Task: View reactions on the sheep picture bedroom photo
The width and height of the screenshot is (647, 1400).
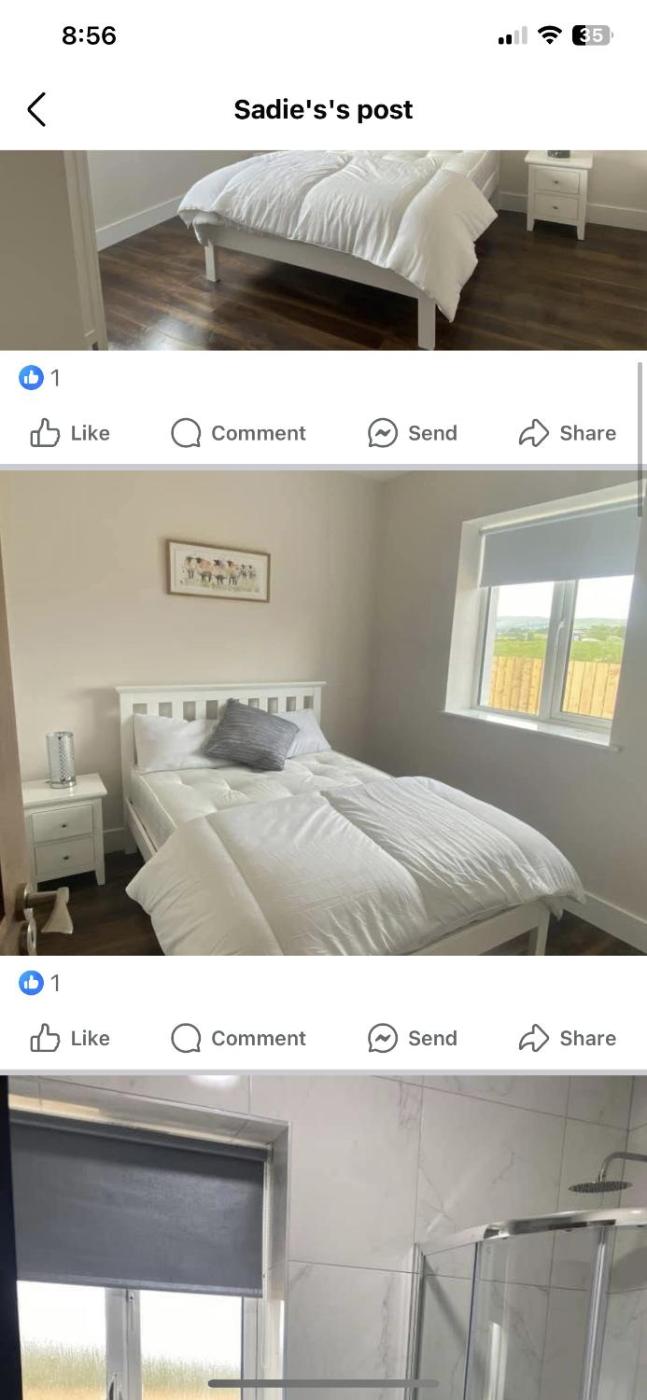Action: tap(40, 983)
